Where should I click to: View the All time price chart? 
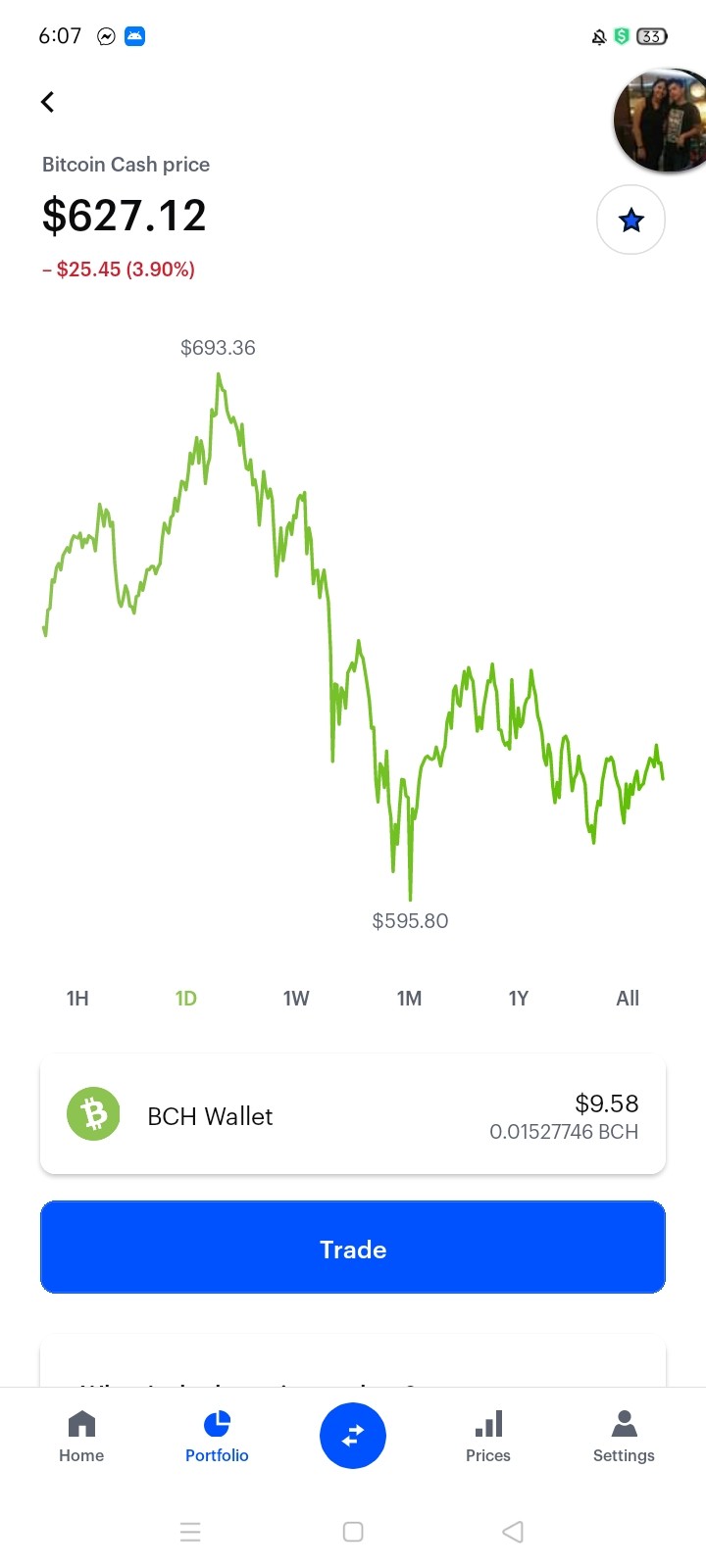(628, 999)
